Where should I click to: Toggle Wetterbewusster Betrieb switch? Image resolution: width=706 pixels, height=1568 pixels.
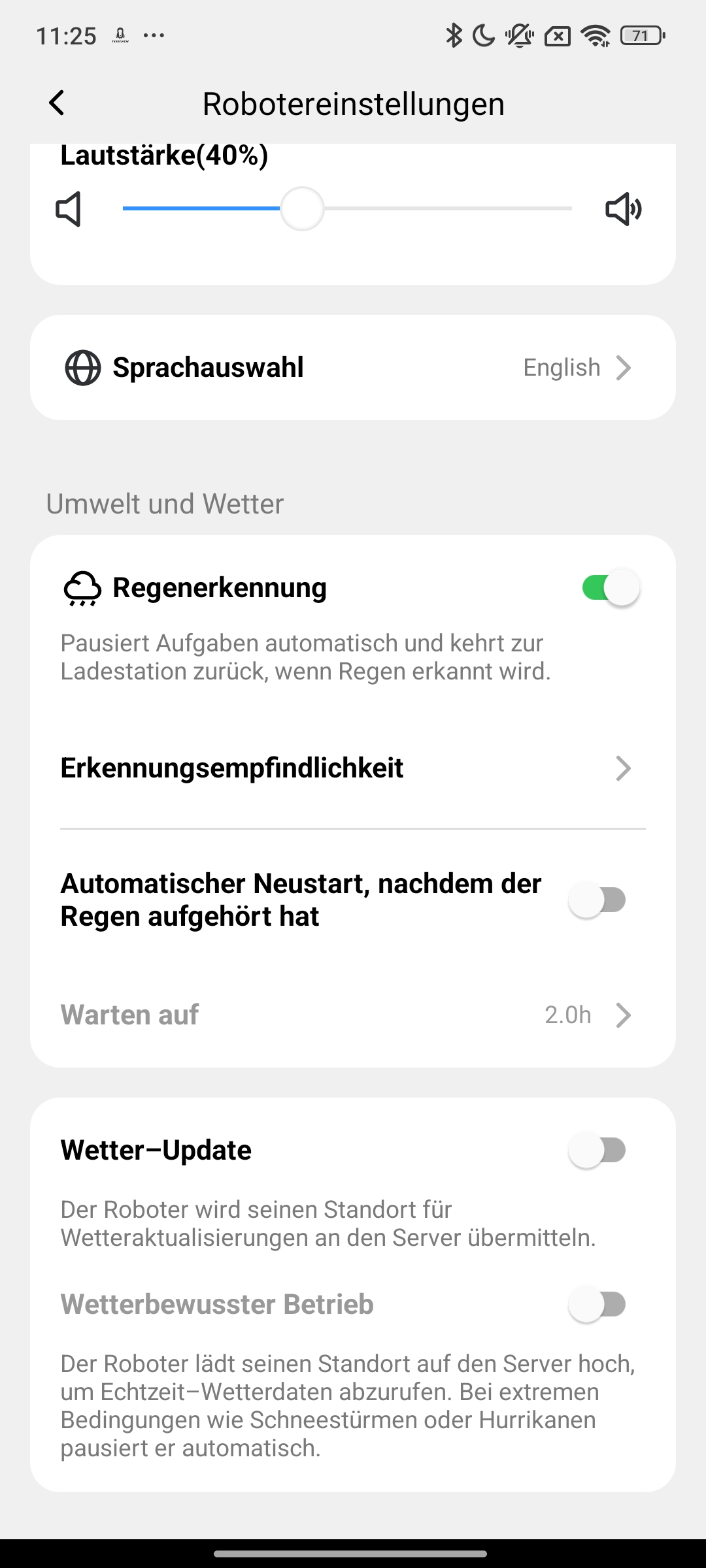[x=597, y=1305]
